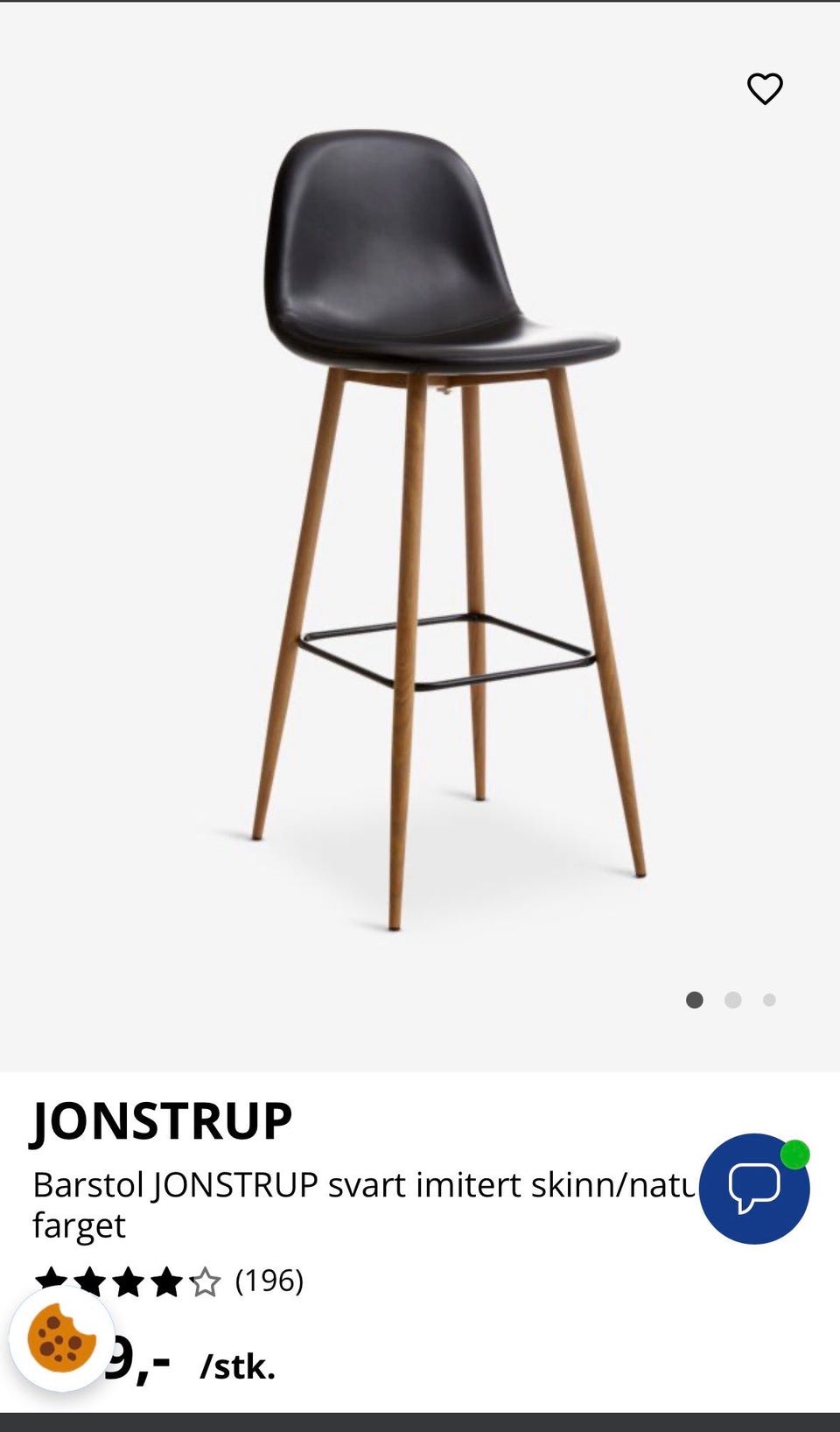Add JONSTRUP bar stool to favorites
The height and width of the screenshot is (1432, 840).
[x=765, y=88]
